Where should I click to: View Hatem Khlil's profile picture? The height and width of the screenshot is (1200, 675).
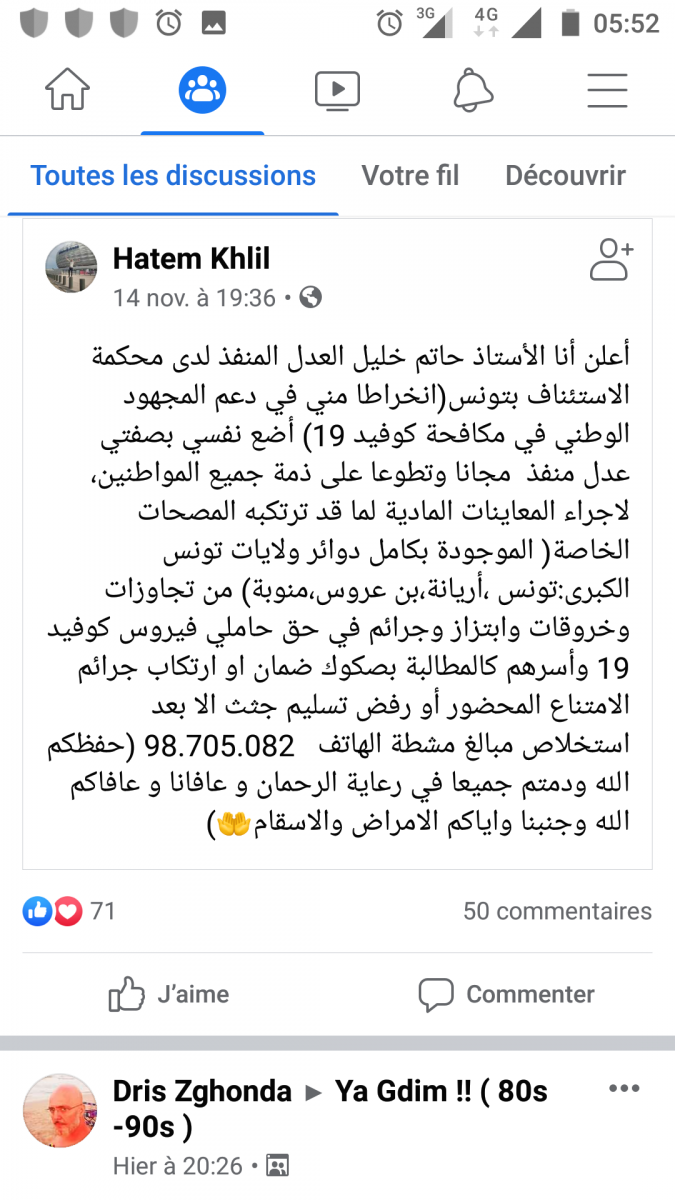(71, 267)
